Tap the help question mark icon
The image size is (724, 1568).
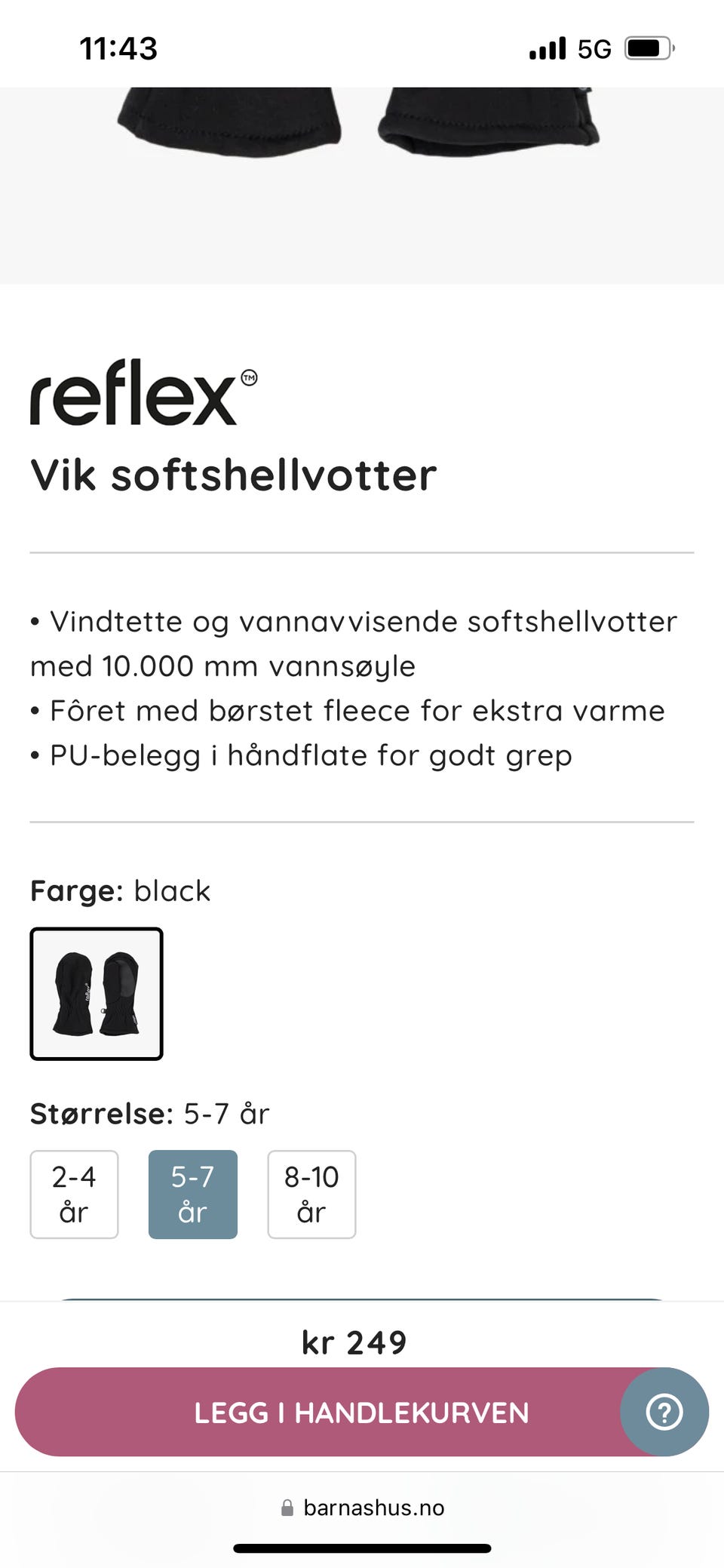coord(662,1413)
